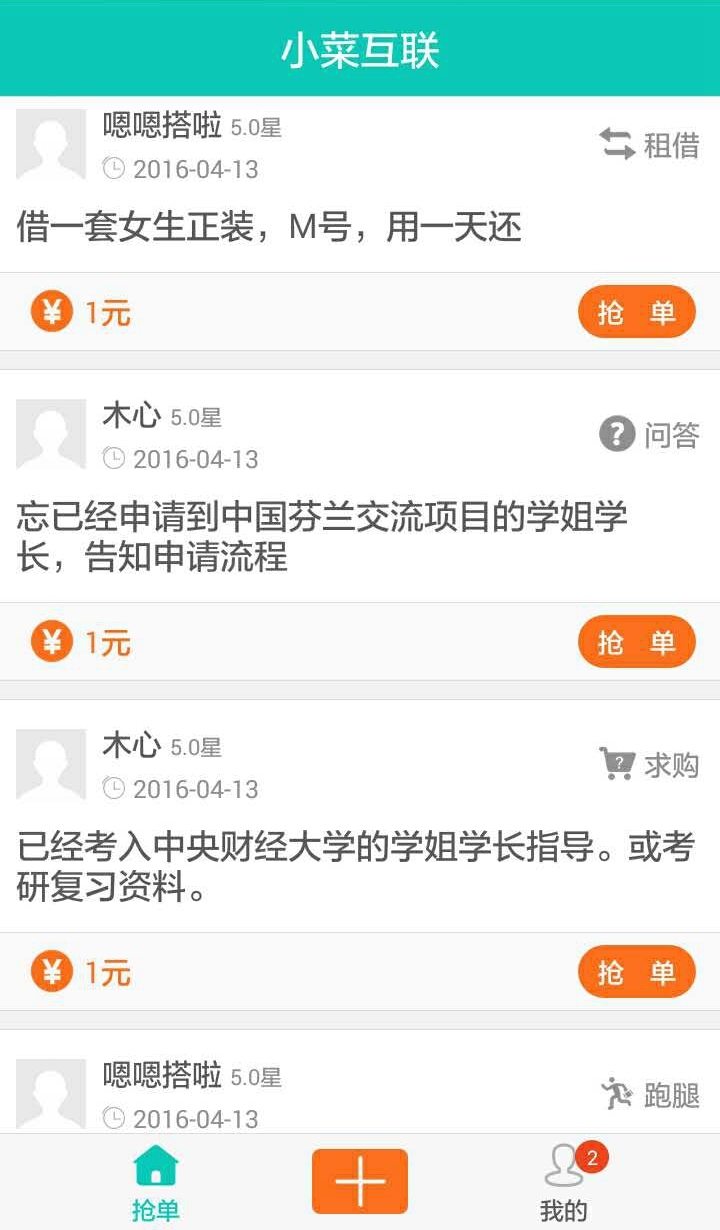The image size is (720, 1230).
Task: Create a new post with the plus button
Action: pyautogui.click(x=360, y=1182)
